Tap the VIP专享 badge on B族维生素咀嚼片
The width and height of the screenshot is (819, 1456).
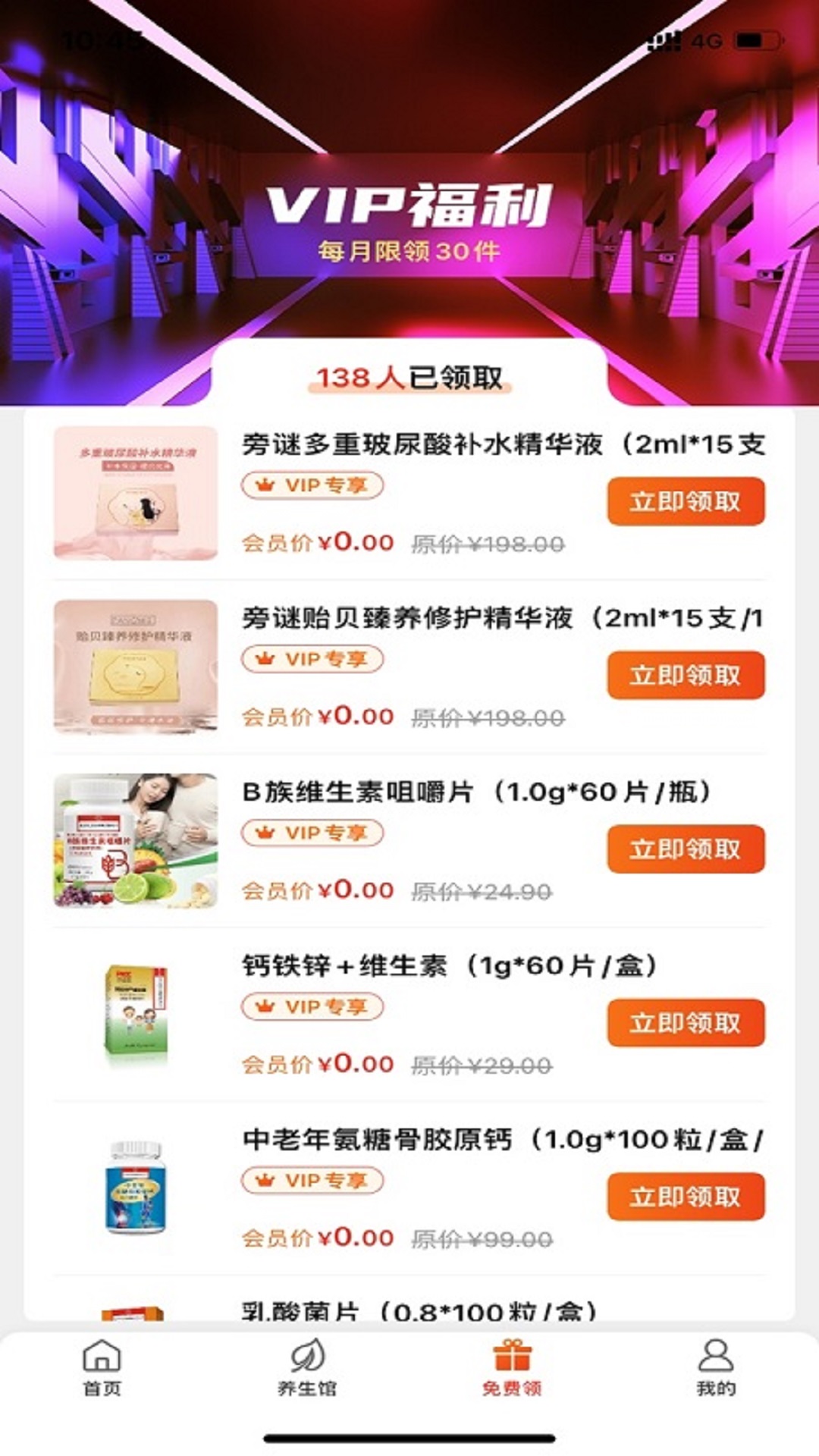click(x=311, y=834)
